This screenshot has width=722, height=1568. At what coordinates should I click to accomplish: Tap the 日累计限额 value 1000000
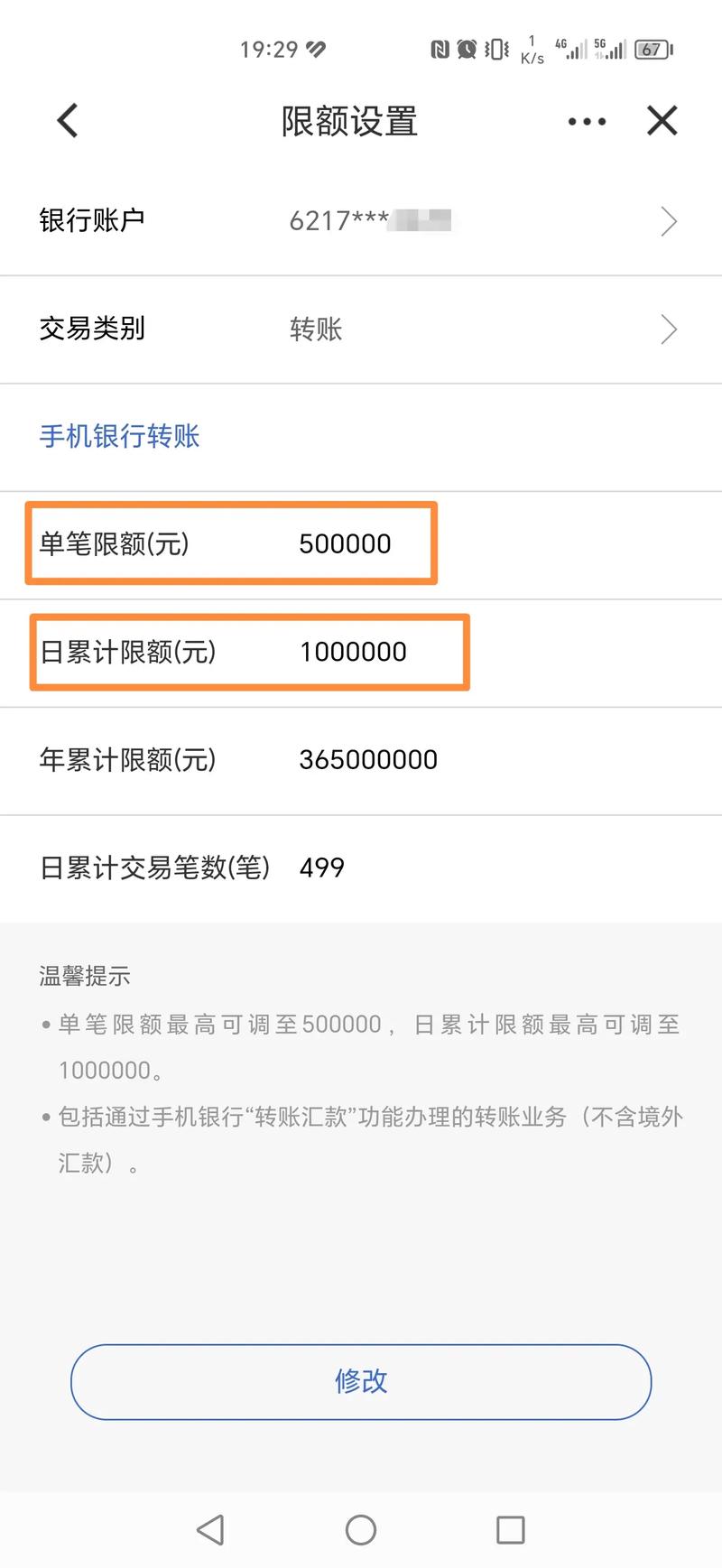[x=354, y=652]
